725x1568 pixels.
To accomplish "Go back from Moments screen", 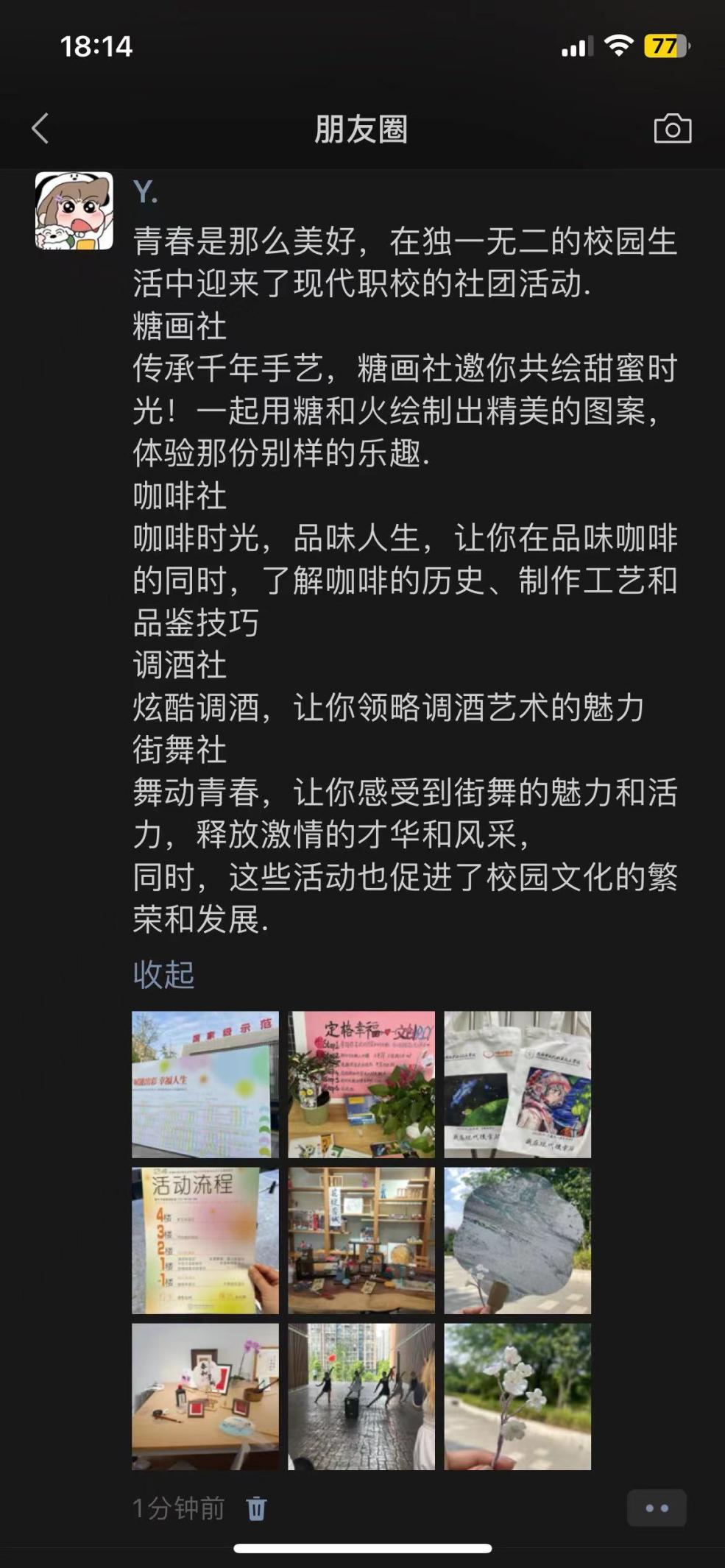I will 40,129.
